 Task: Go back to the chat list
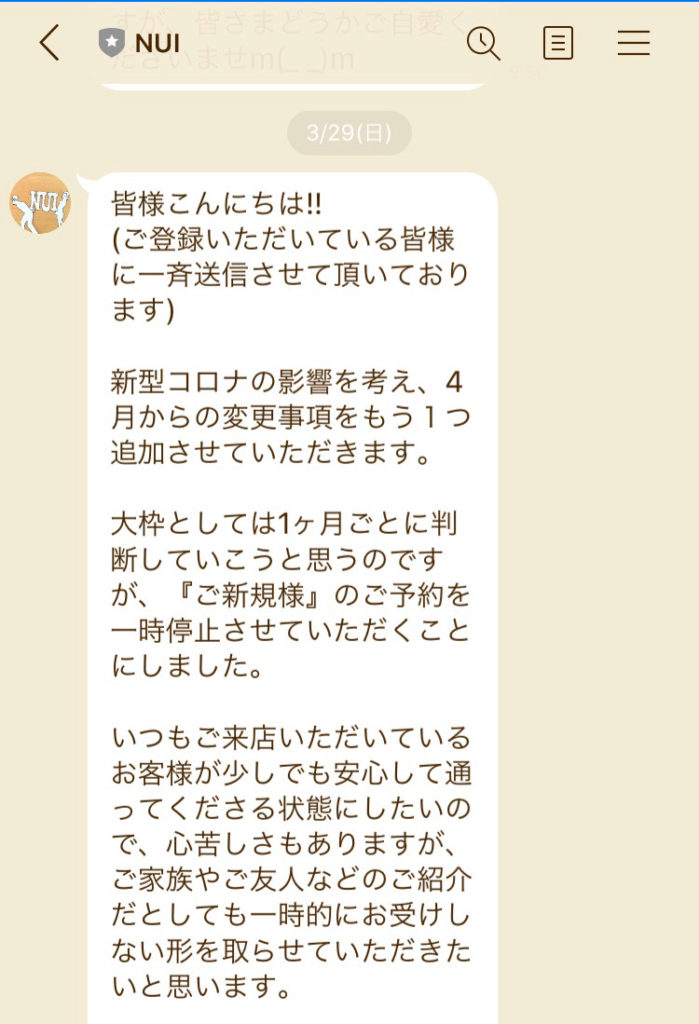(x=49, y=43)
